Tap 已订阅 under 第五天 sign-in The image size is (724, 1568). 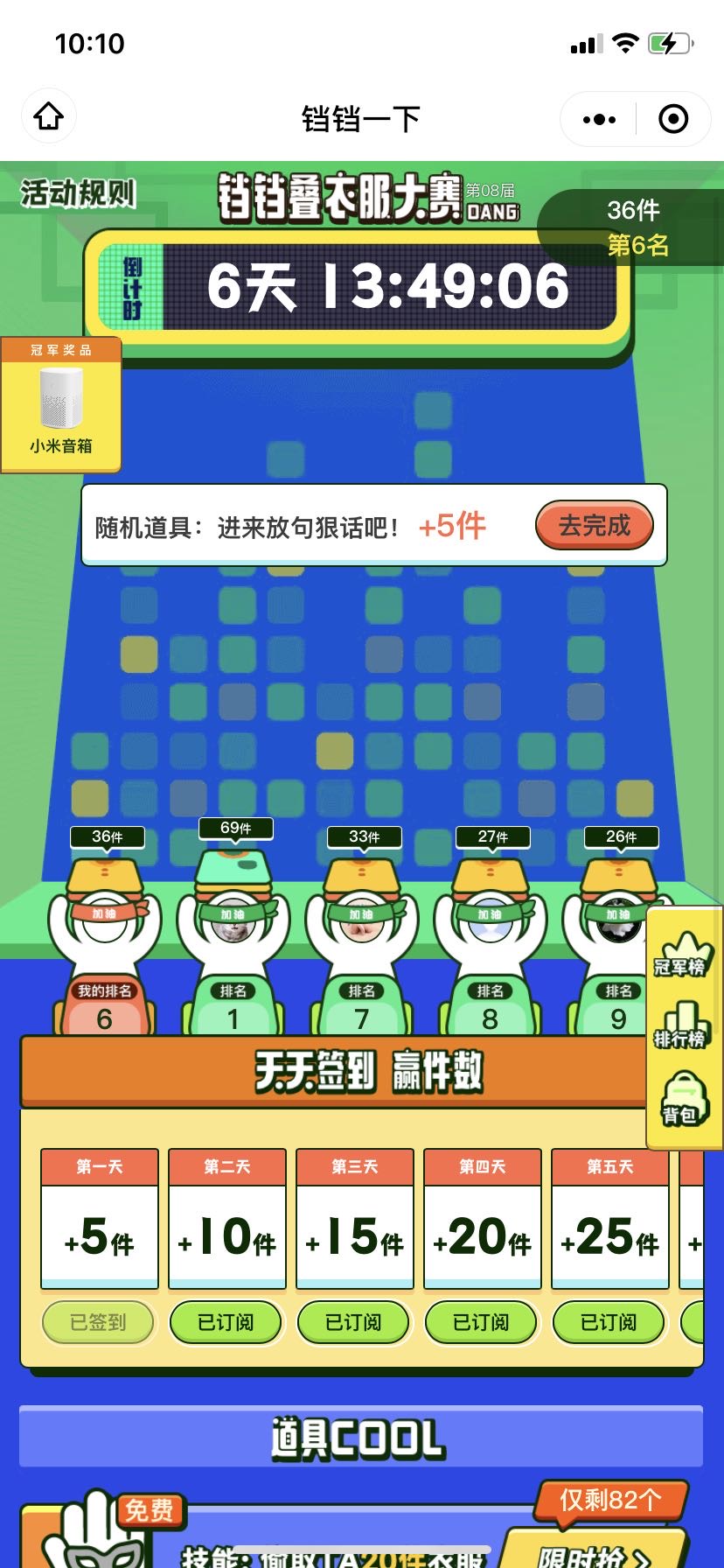609,1322
